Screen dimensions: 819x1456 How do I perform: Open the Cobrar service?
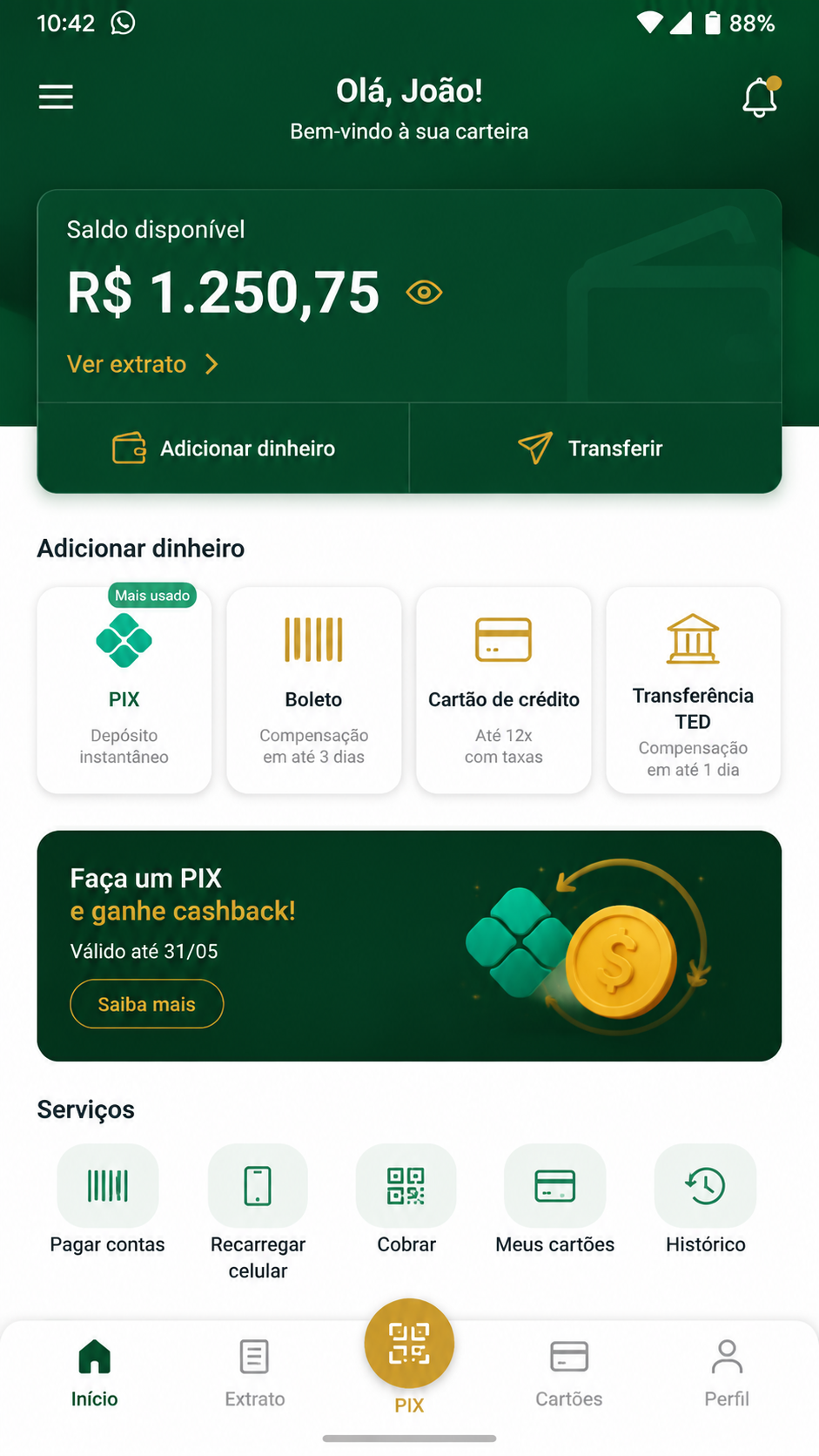(406, 1200)
